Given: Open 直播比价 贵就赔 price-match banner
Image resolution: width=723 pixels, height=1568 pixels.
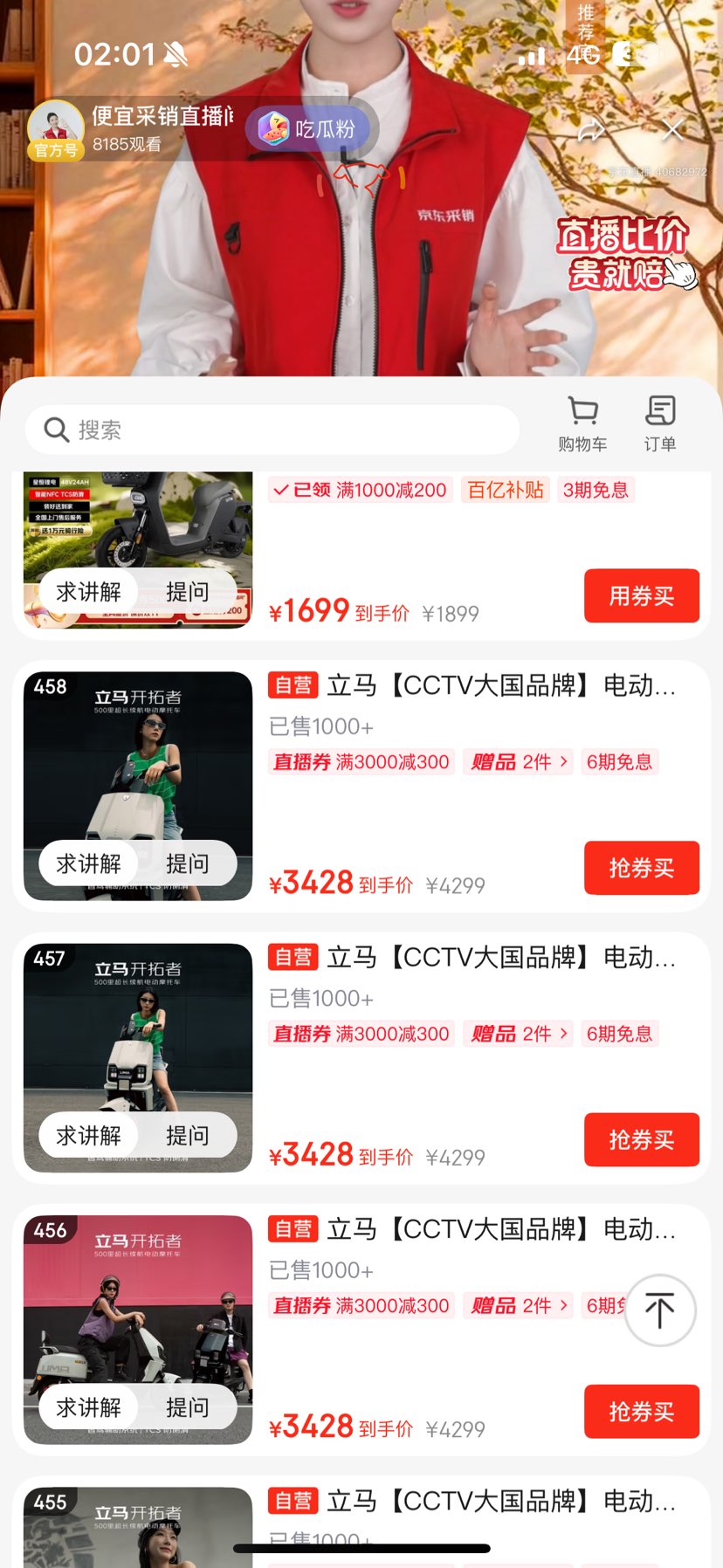Looking at the screenshot, I should (x=624, y=253).
